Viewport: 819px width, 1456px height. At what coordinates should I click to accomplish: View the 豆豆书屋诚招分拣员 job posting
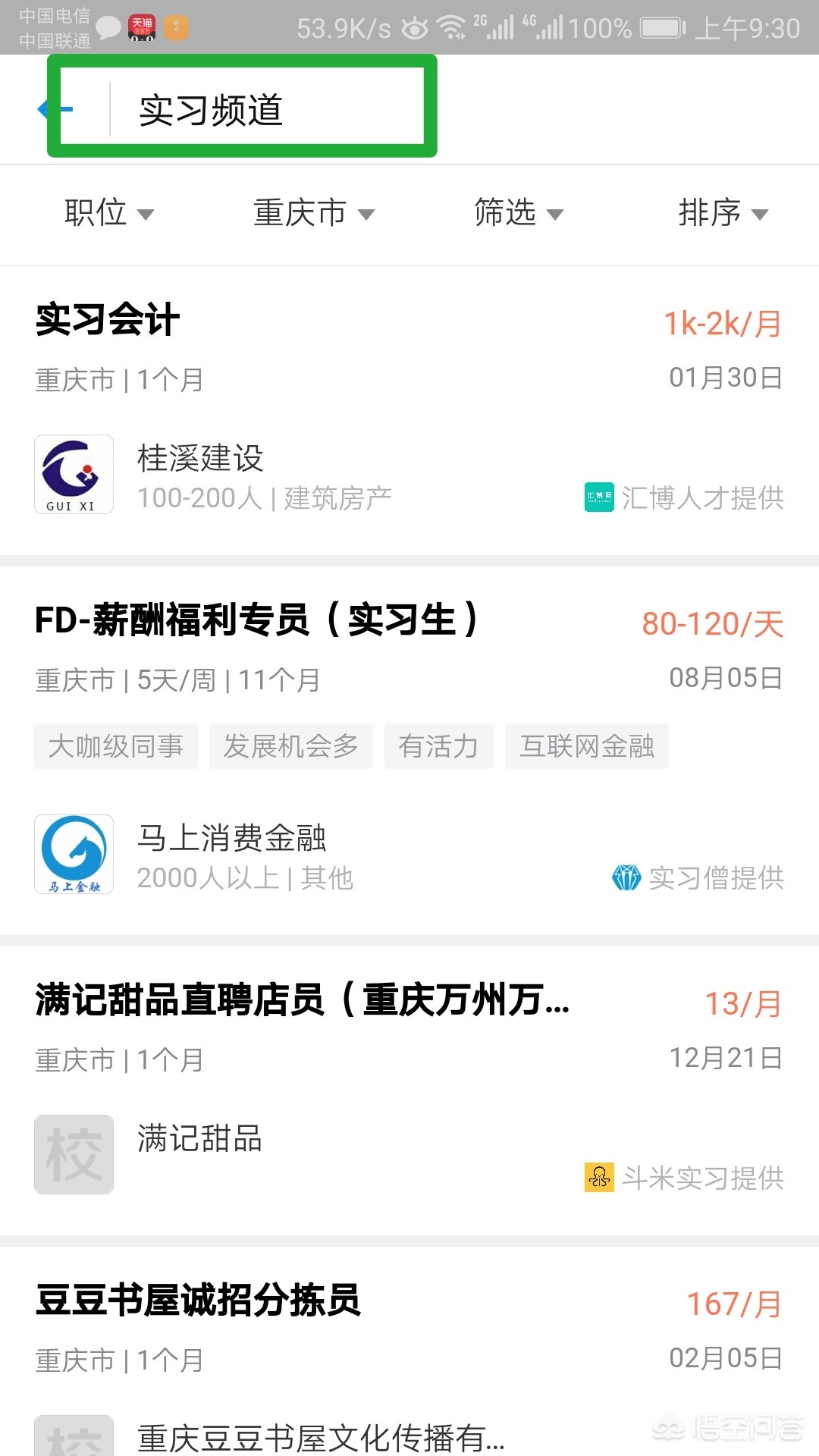tap(198, 1300)
